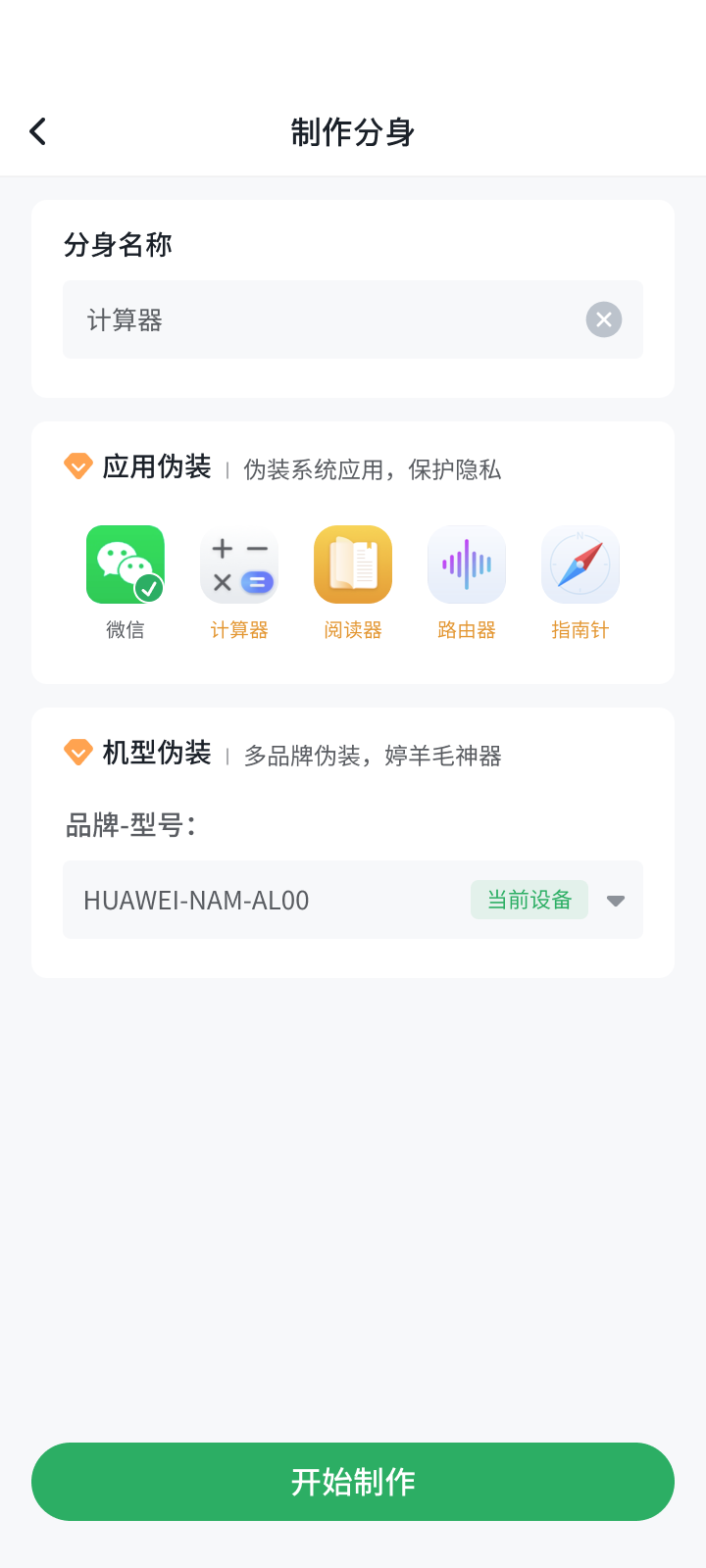Select the Router disguise icon

coord(466,564)
